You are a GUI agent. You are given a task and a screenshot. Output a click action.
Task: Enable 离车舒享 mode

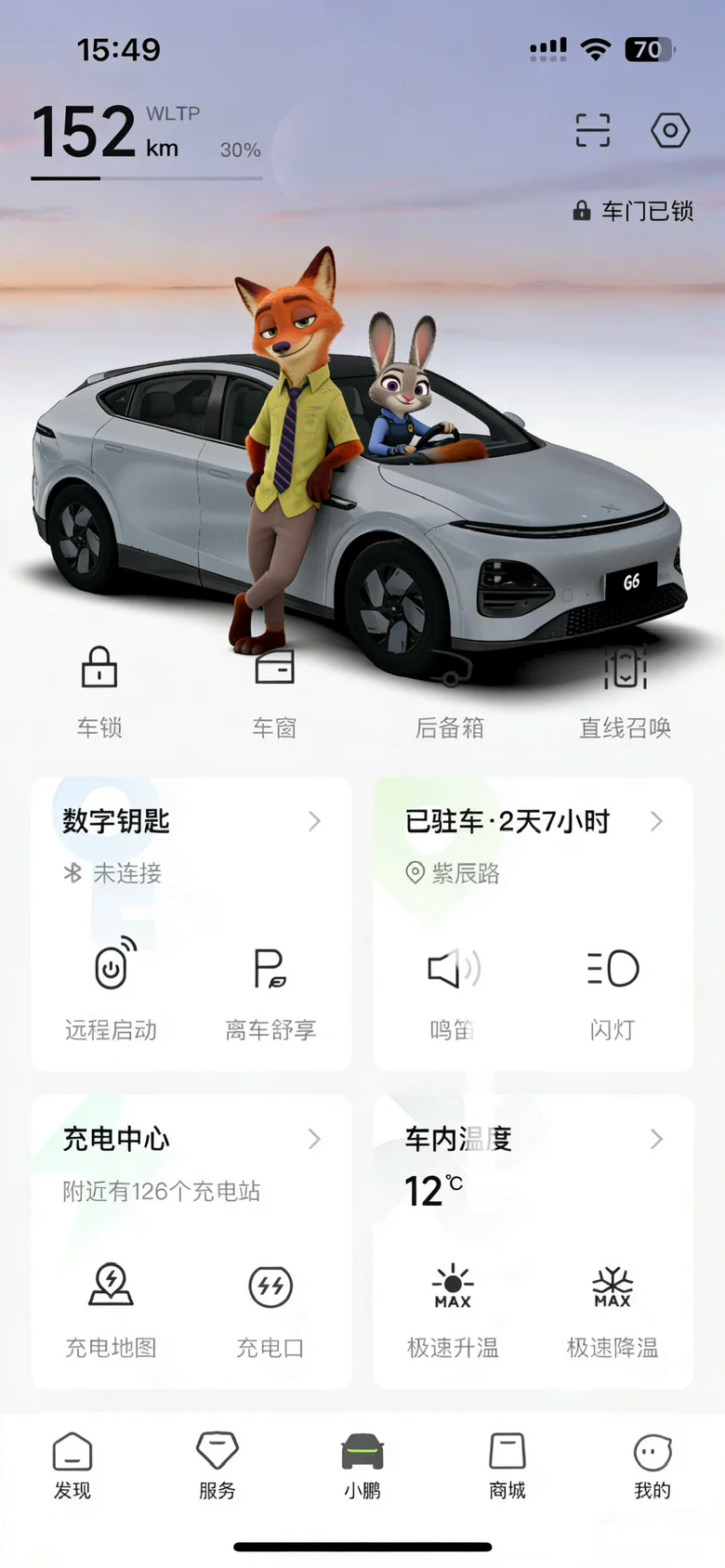(270, 990)
